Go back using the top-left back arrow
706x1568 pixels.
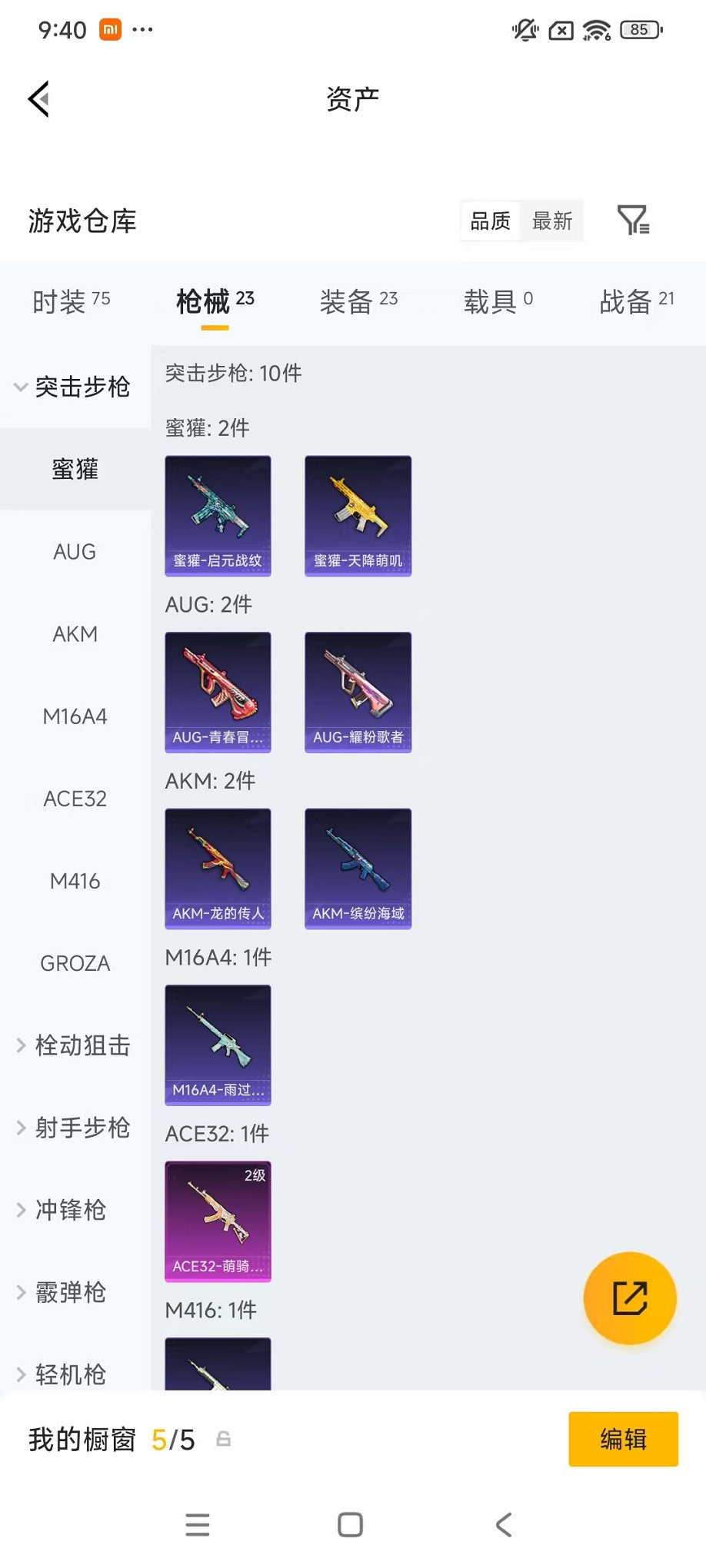[38, 99]
